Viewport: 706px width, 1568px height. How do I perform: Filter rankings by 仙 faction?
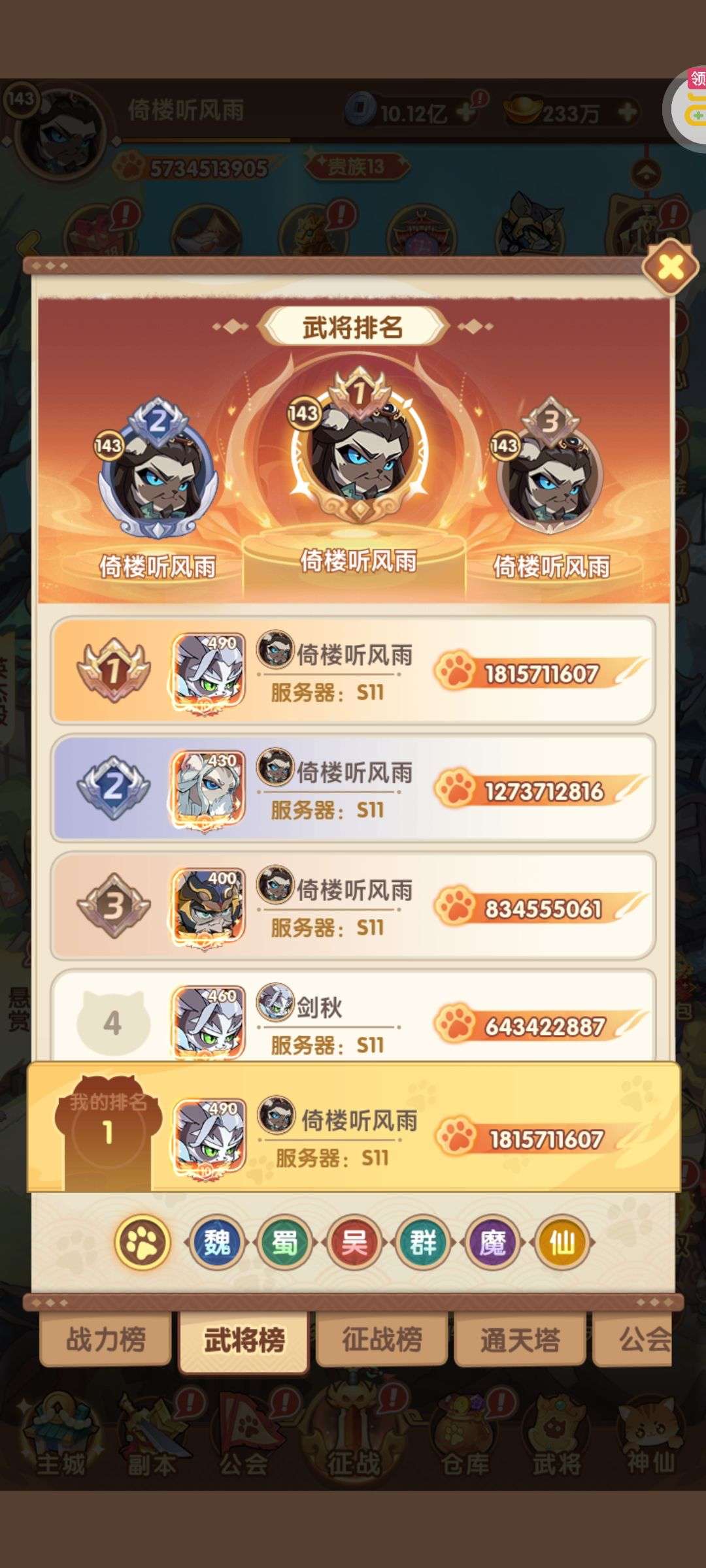(x=562, y=1241)
